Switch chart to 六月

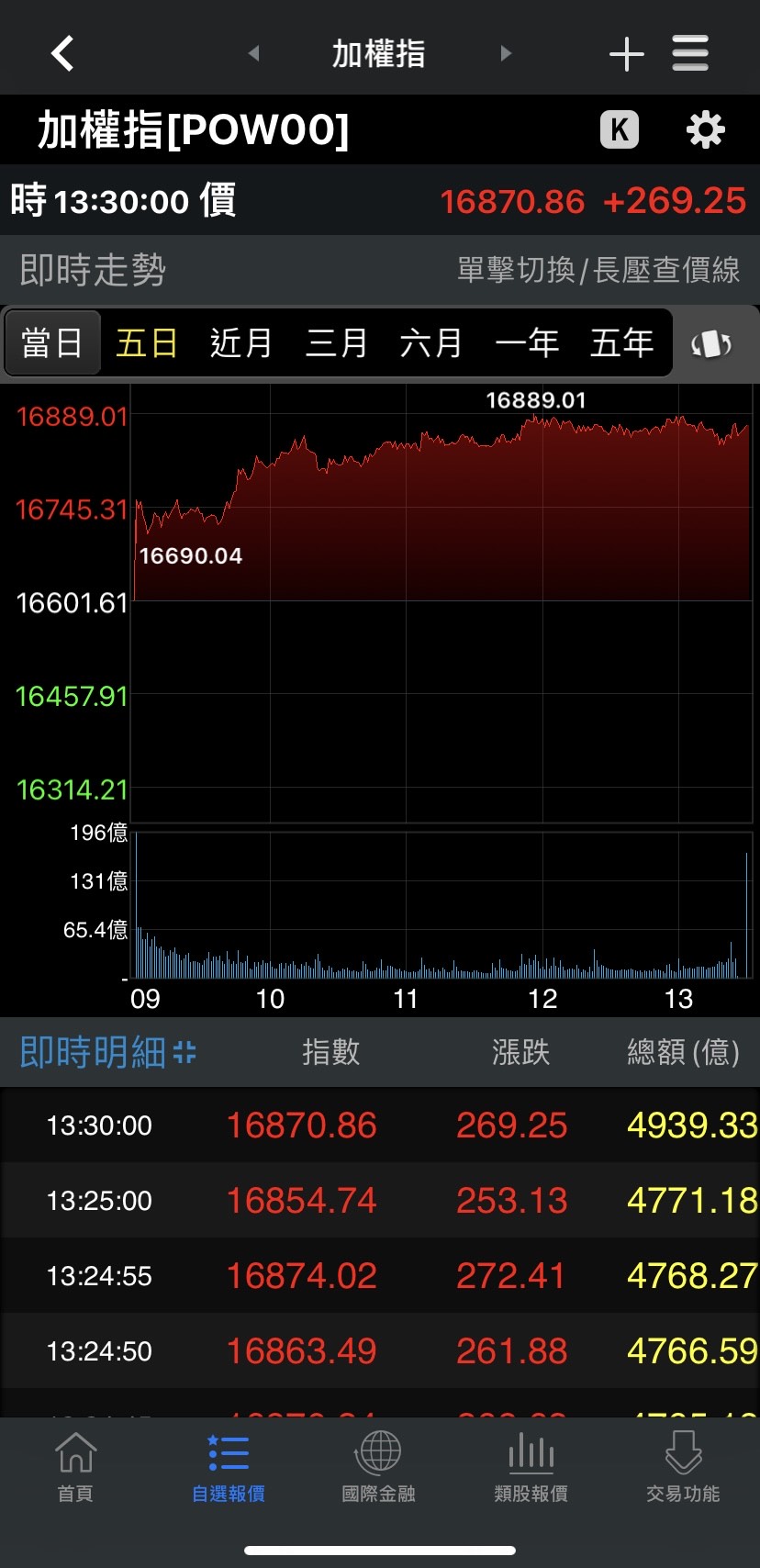tap(431, 342)
